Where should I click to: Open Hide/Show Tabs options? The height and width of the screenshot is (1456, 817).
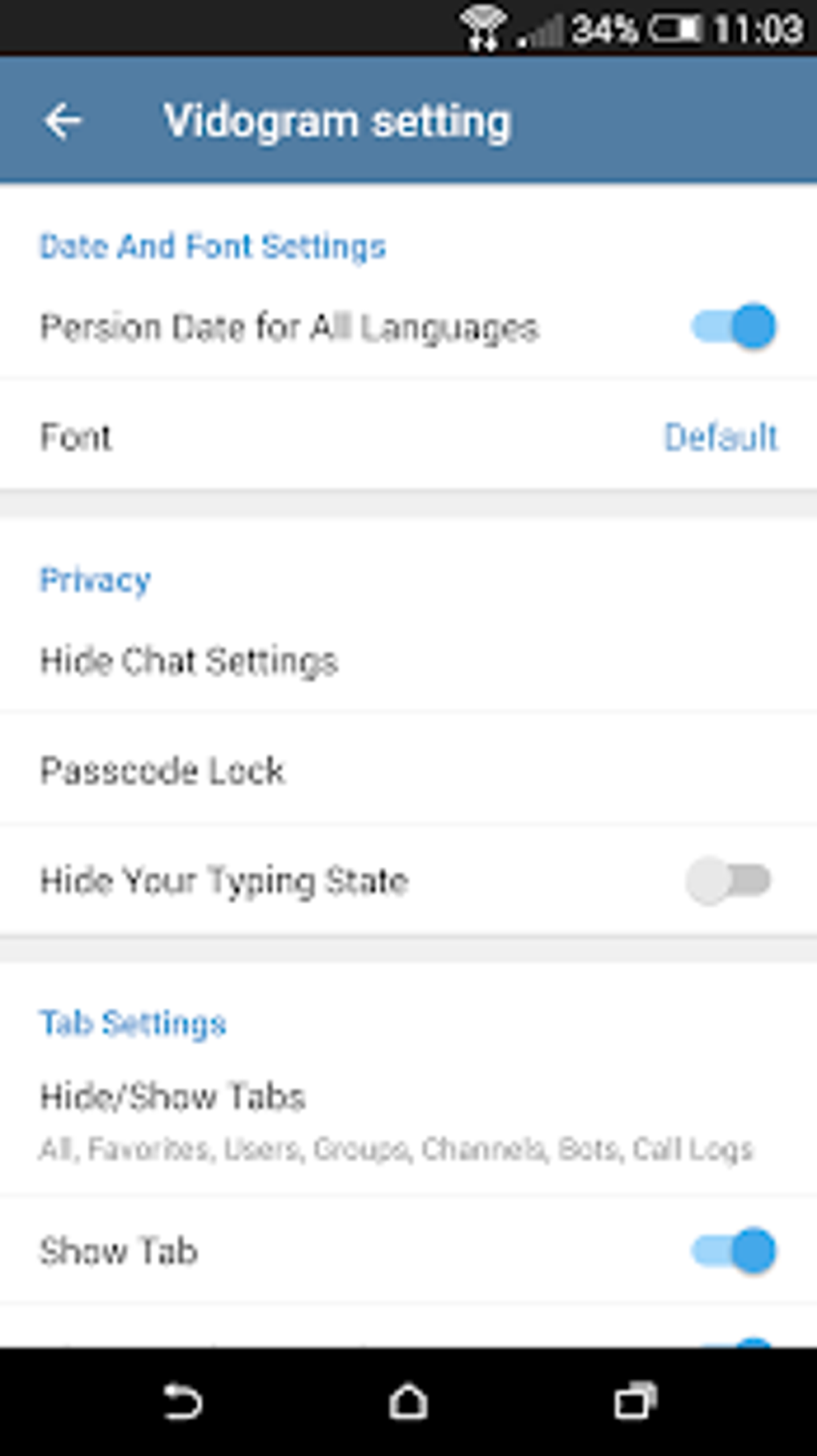(408, 1120)
